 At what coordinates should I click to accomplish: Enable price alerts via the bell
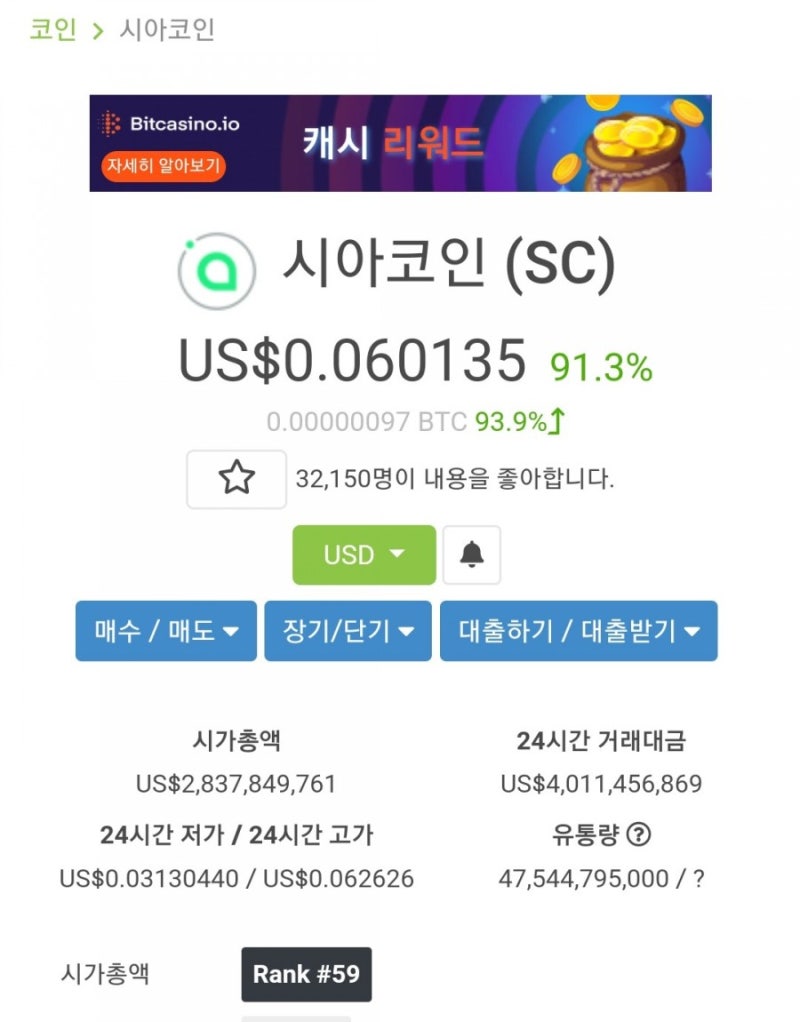471,554
